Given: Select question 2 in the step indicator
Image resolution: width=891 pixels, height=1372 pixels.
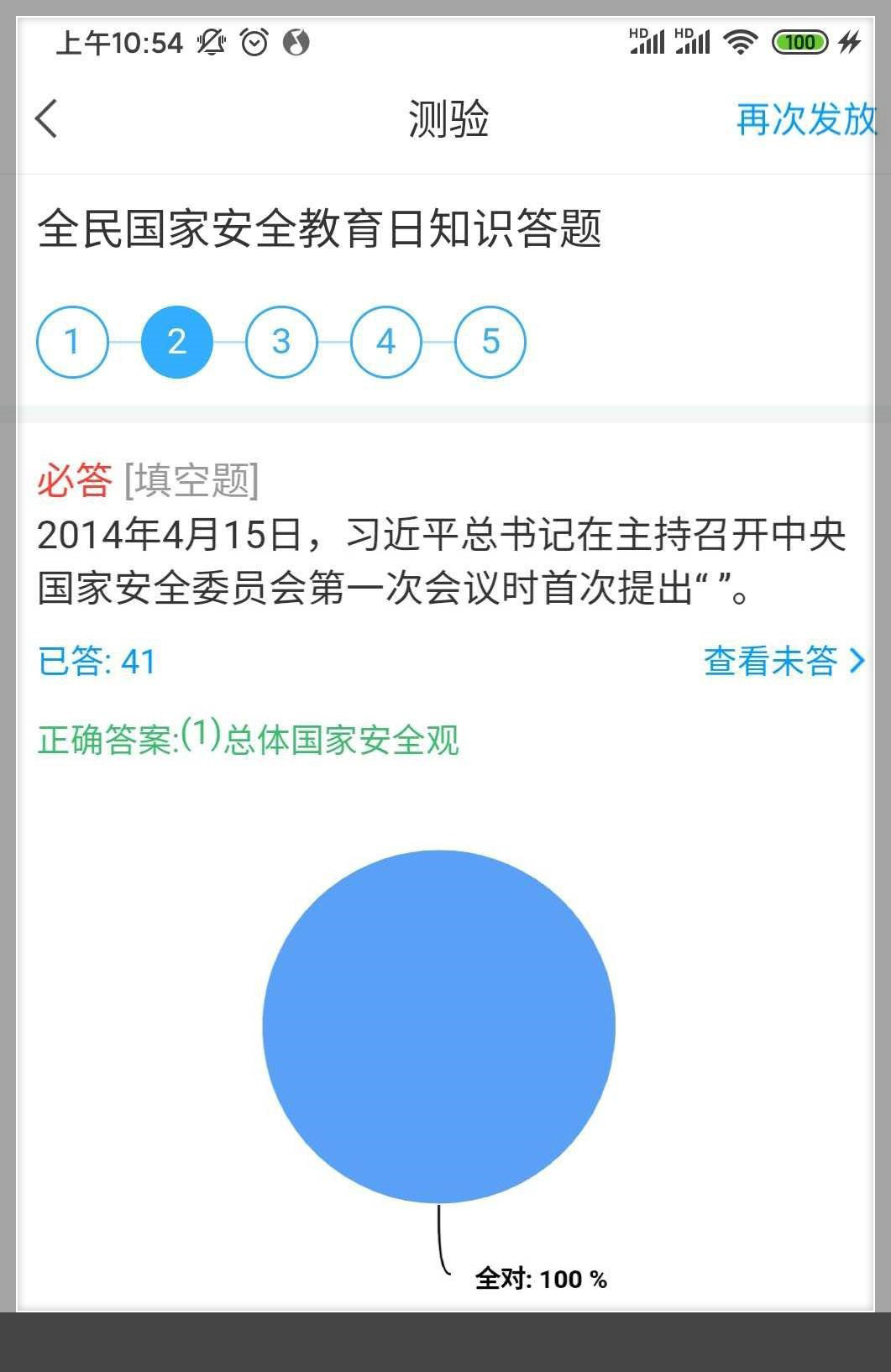Looking at the screenshot, I should pyautogui.click(x=176, y=342).
